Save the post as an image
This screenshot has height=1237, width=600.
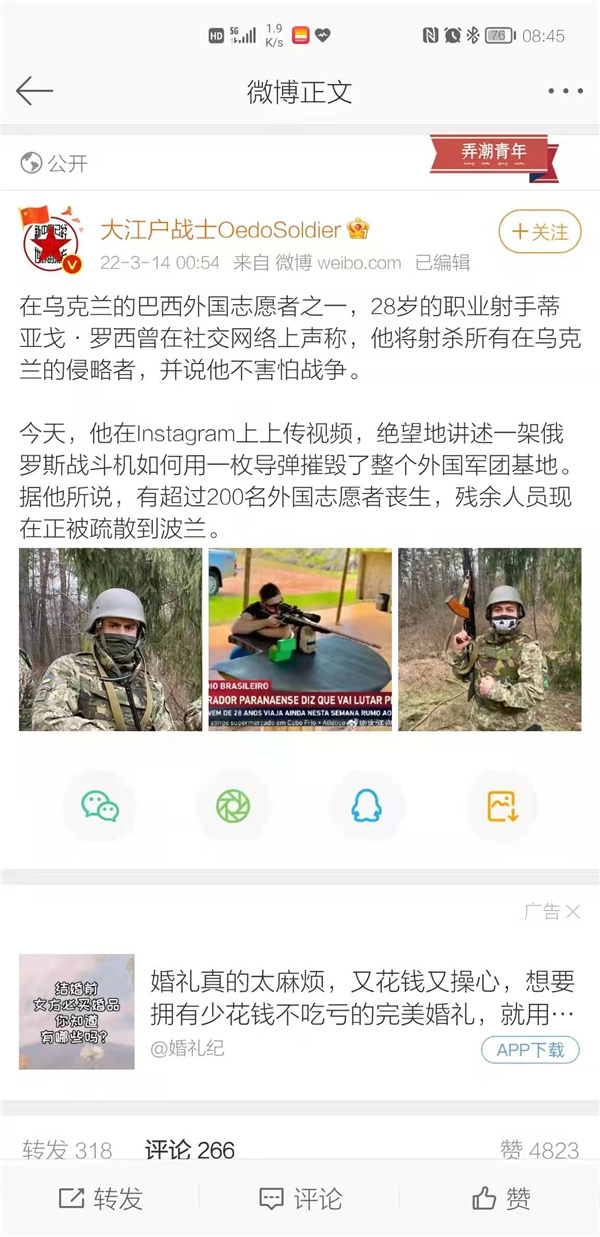501,806
